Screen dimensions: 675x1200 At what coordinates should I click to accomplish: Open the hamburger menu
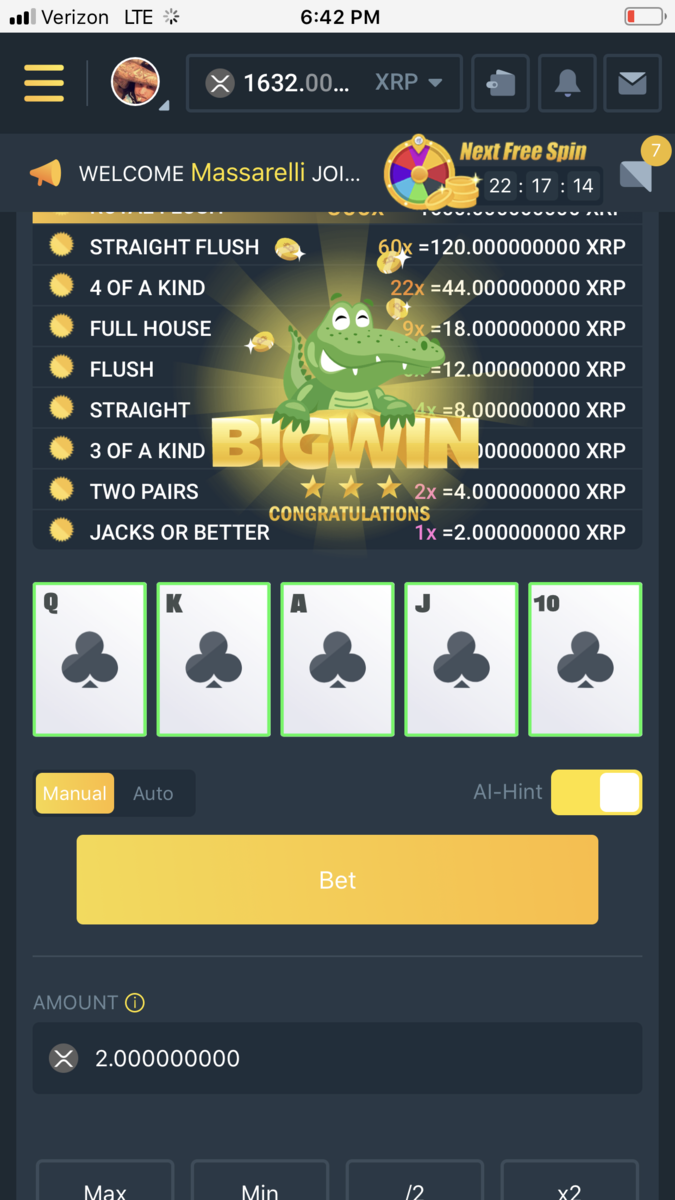[44, 82]
